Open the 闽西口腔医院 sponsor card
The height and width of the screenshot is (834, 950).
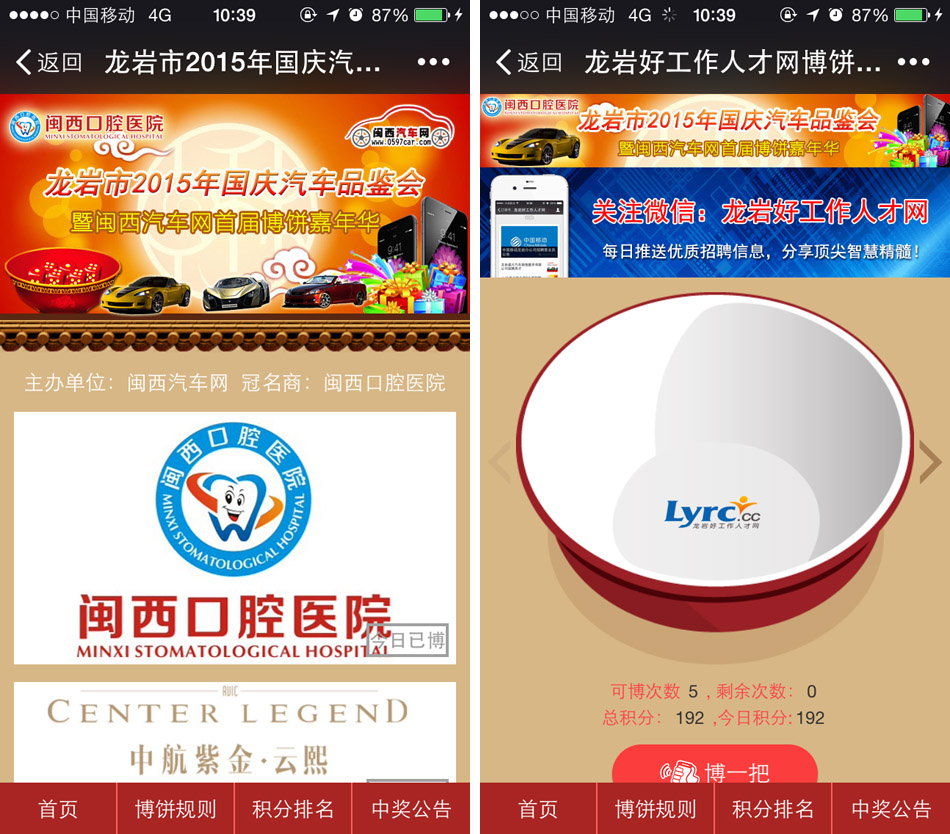click(234, 537)
